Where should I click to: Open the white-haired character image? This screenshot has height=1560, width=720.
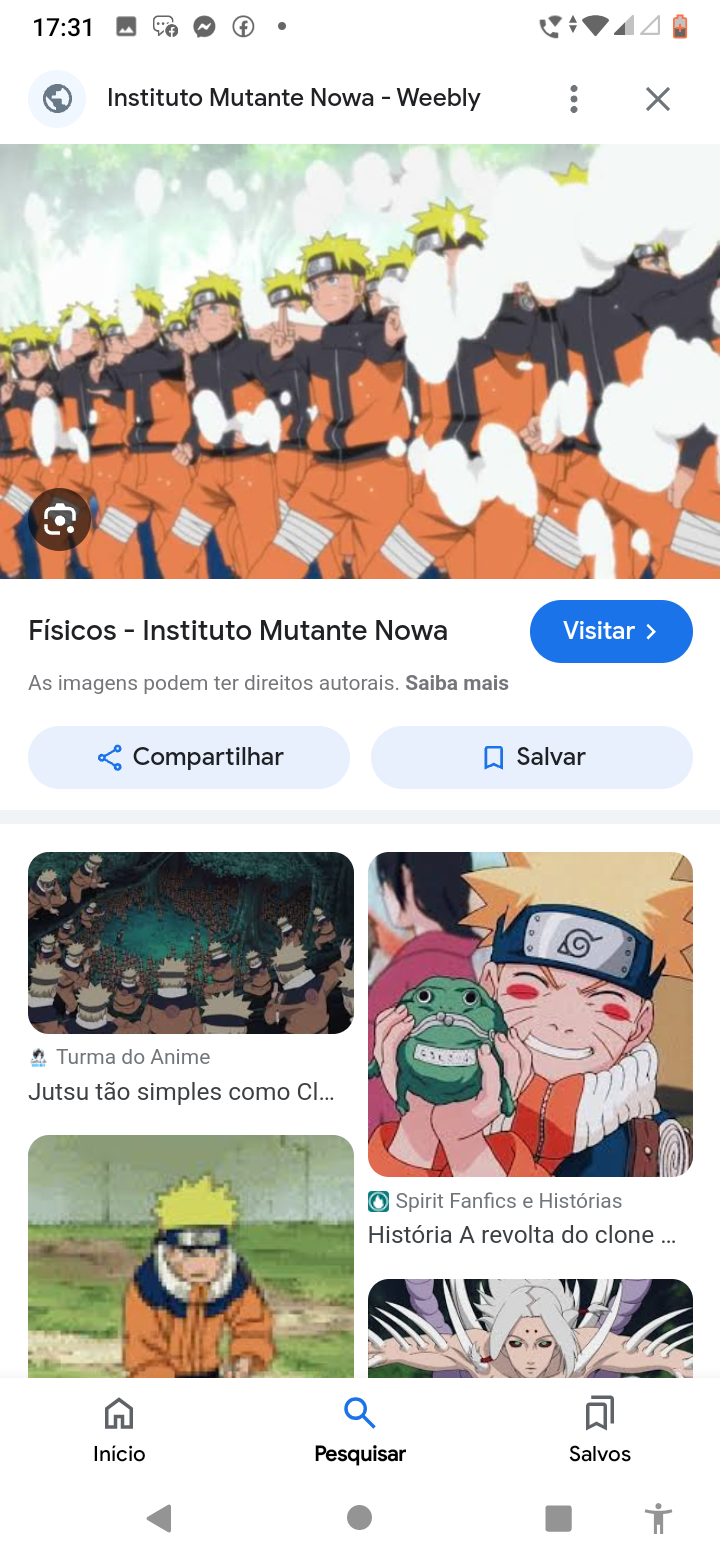pos(530,1328)
